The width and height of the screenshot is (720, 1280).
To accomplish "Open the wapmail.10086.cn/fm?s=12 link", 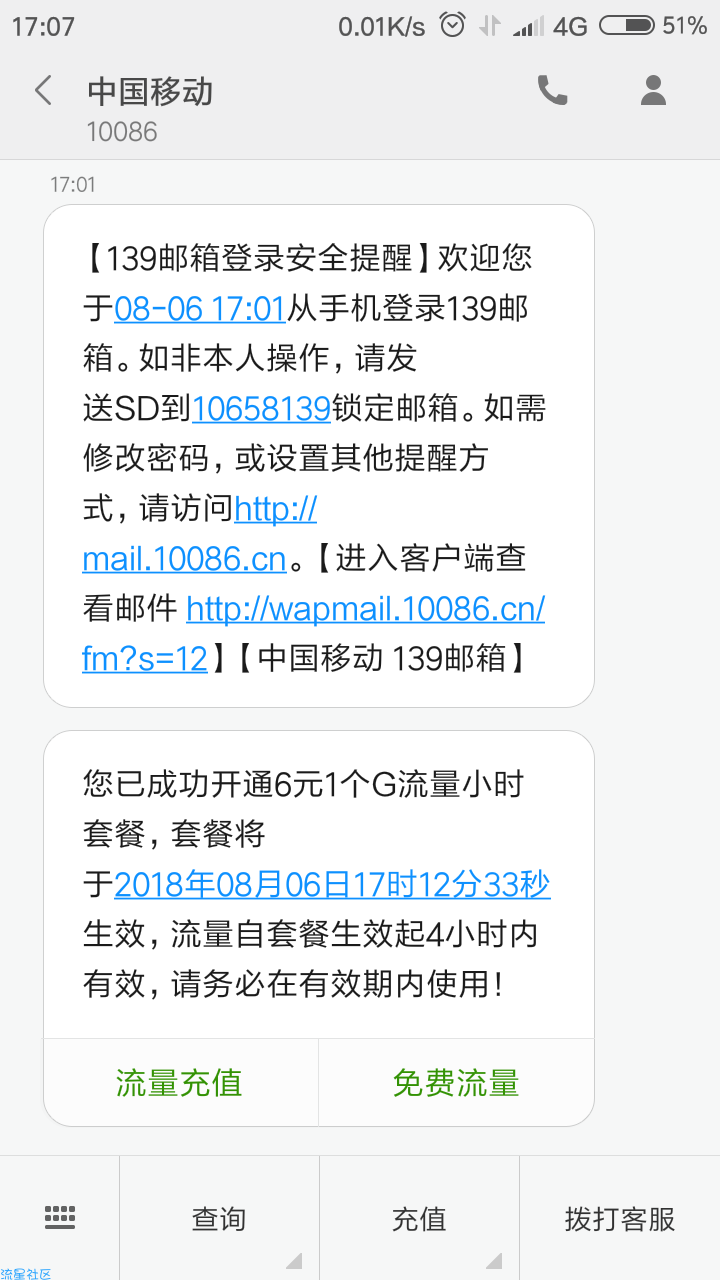I will click(x=313, y=634).
